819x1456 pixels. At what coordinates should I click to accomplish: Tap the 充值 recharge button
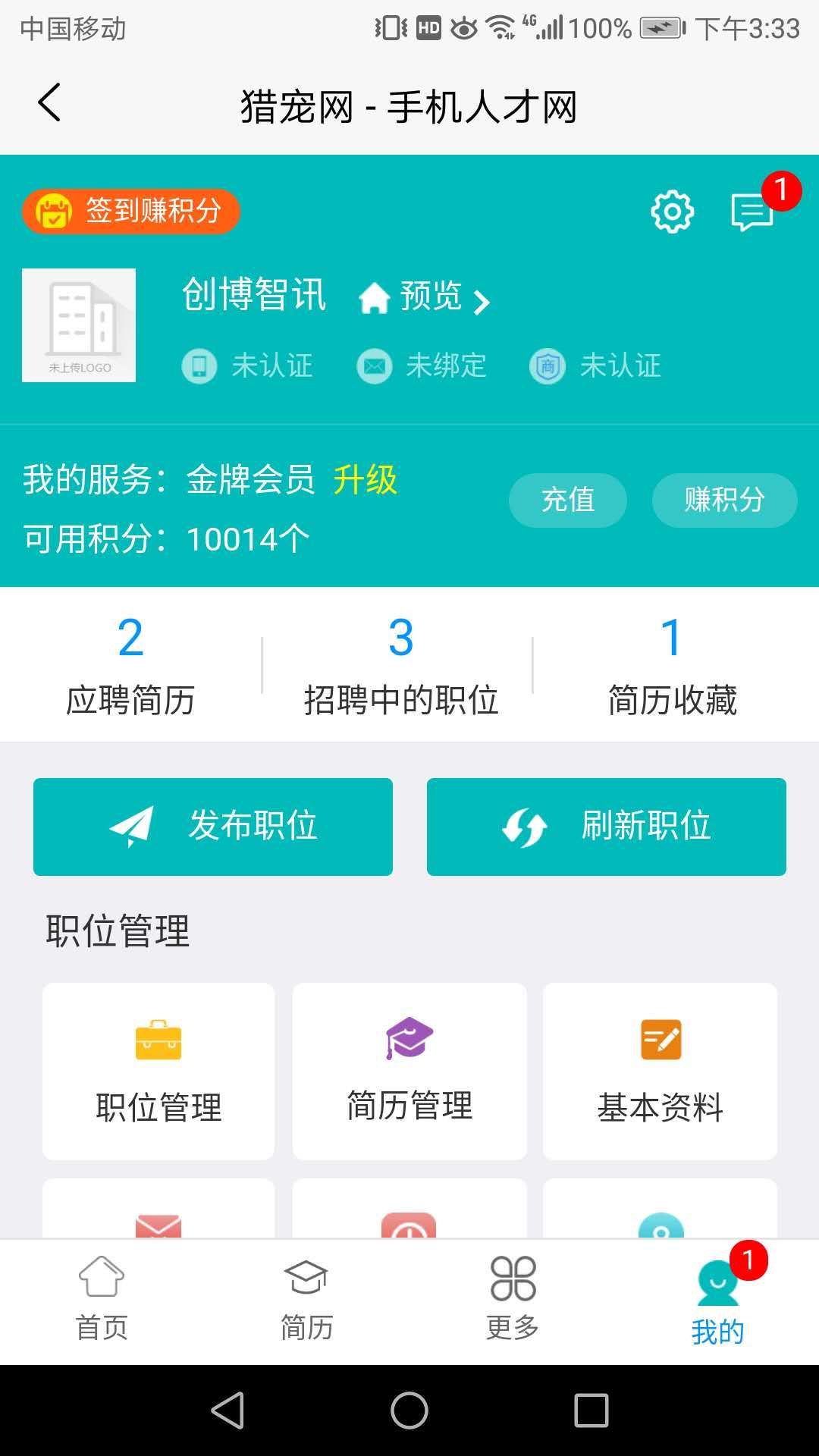coord(567,500)
